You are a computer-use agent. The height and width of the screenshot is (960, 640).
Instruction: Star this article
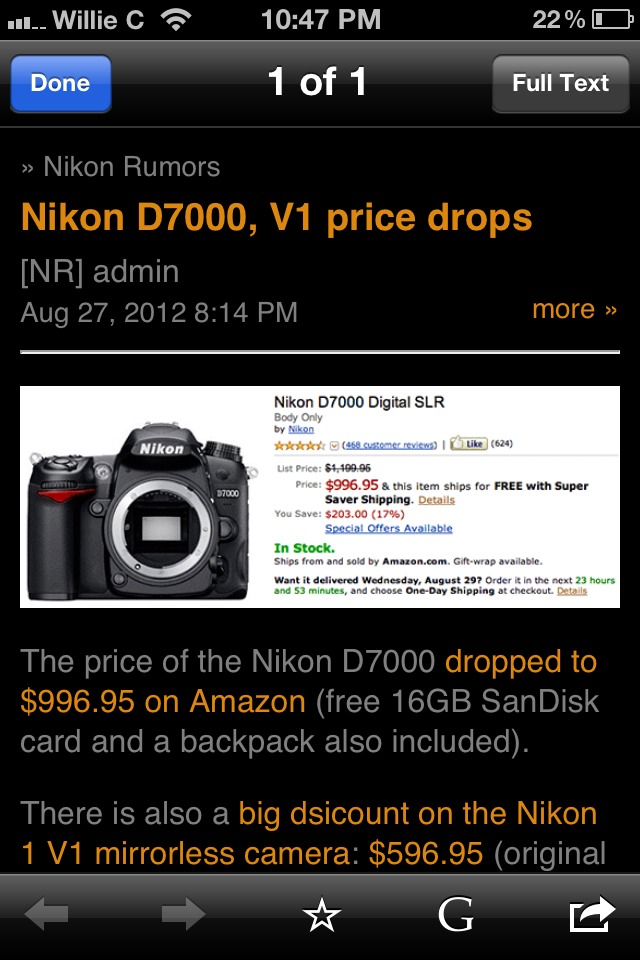click(x=322, y=914)
